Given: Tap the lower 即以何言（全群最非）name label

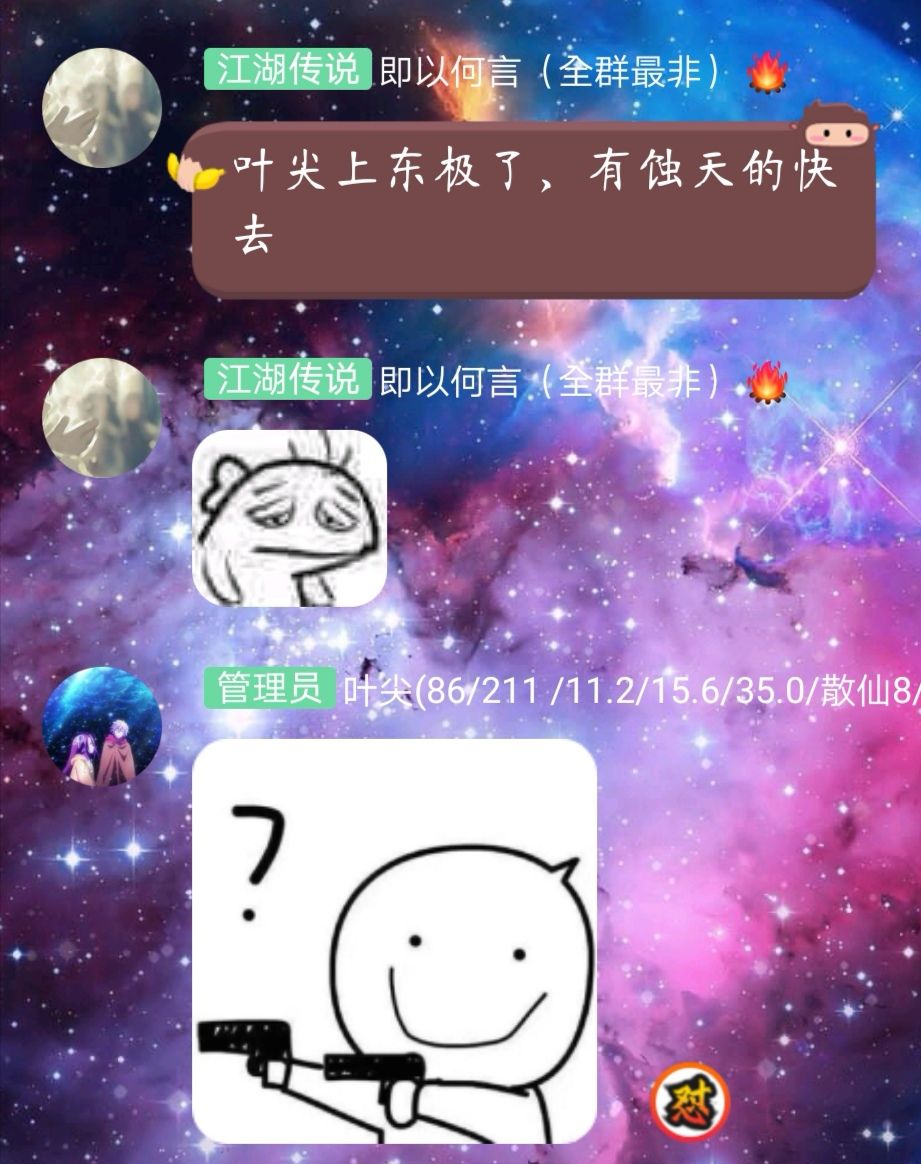Looking at the screenshot, I should pyautogui.click(x=550, y=380).
